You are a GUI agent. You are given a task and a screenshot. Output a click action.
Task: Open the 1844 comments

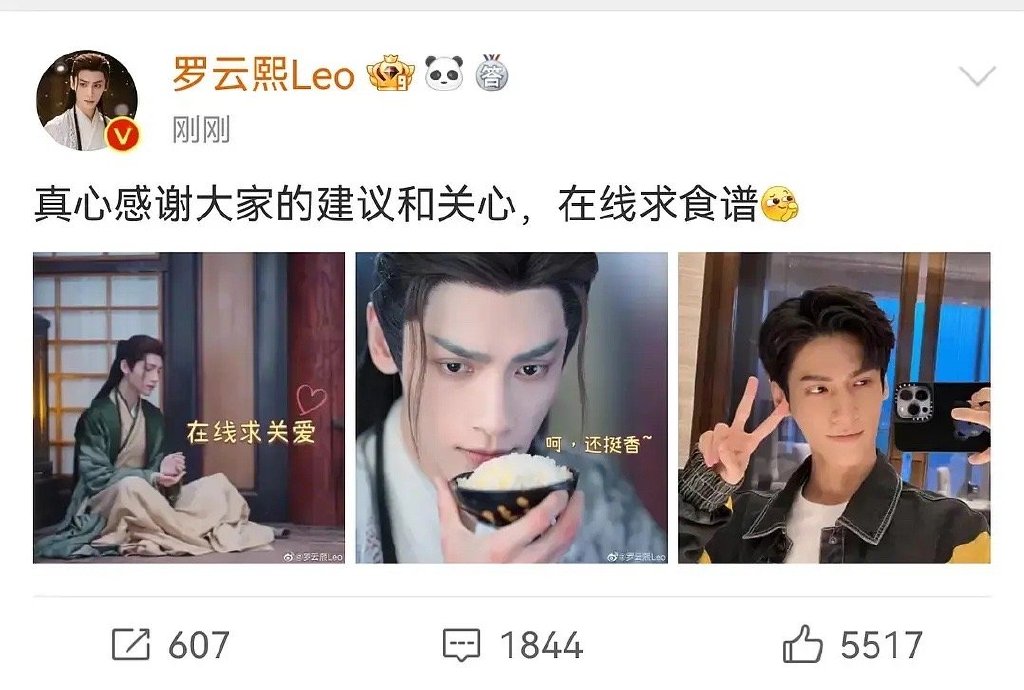click(x=512, y=645)
